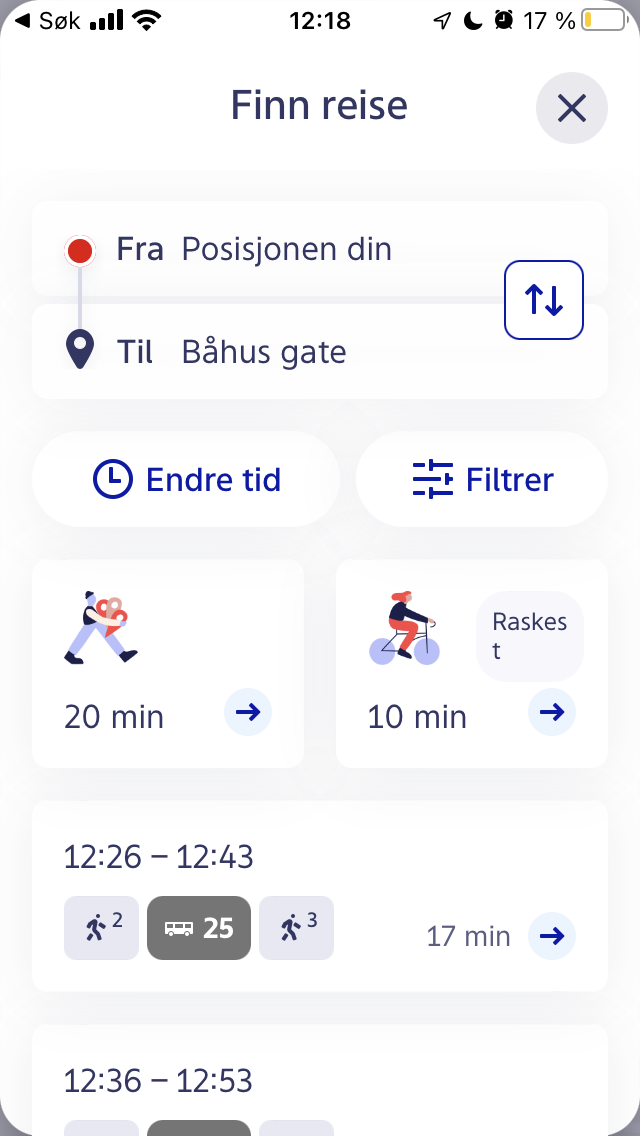Return to the previous app via Søk
Viewport: 640px width, 1136px height.
click(48, 20)
